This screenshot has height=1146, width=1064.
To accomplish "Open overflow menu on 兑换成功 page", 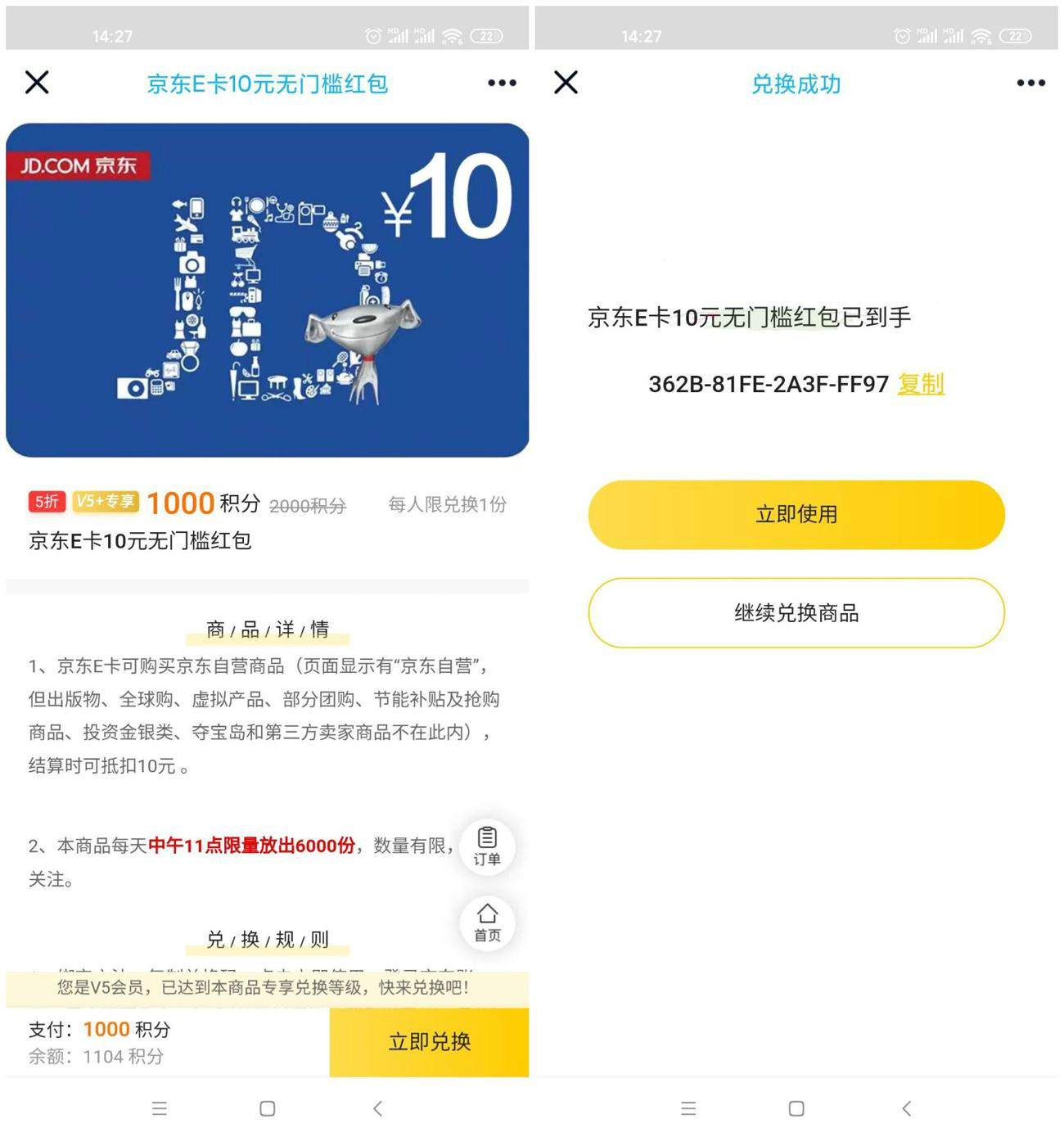I will 1030,83.
